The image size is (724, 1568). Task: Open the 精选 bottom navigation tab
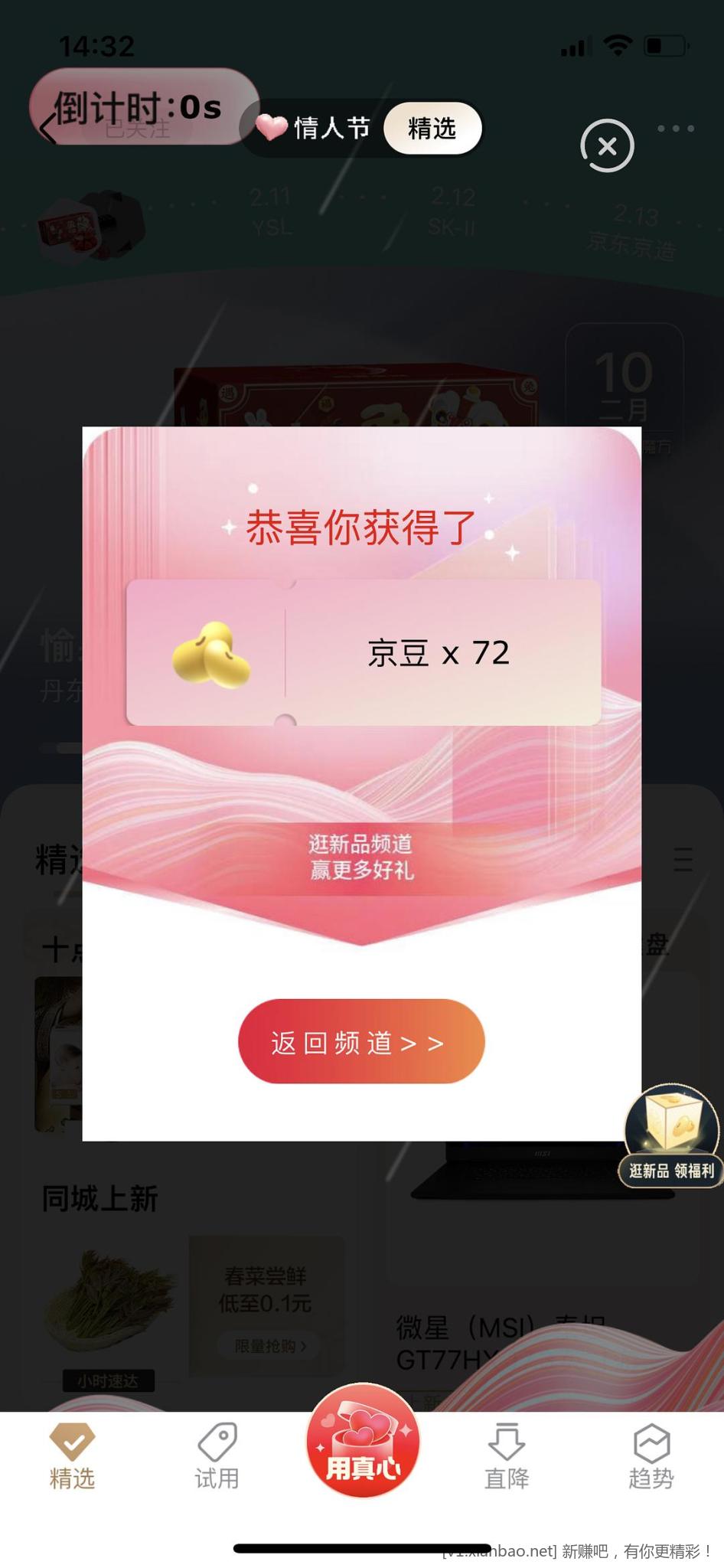(x=72, y=1457)
